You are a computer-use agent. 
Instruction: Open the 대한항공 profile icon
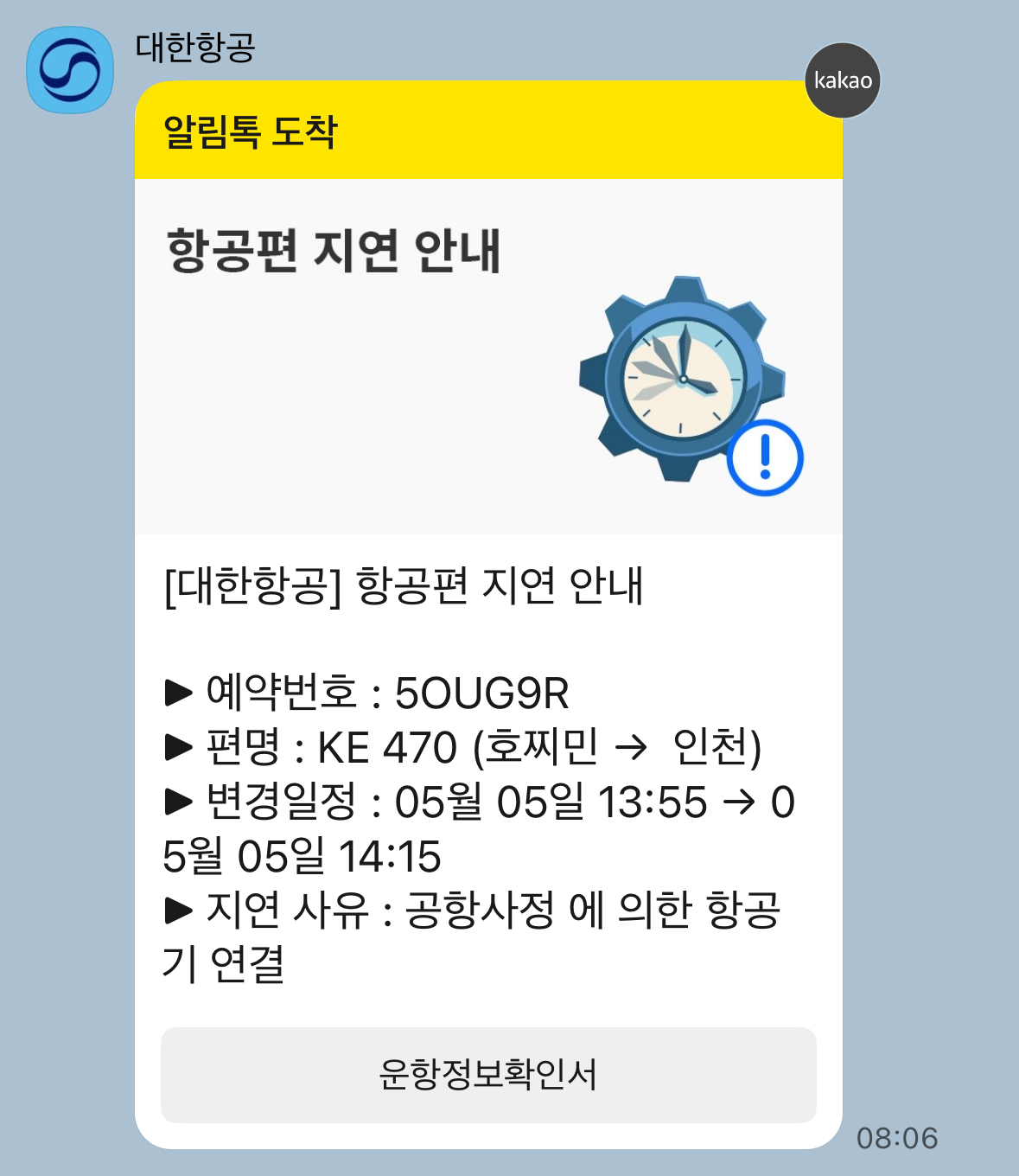70,70
